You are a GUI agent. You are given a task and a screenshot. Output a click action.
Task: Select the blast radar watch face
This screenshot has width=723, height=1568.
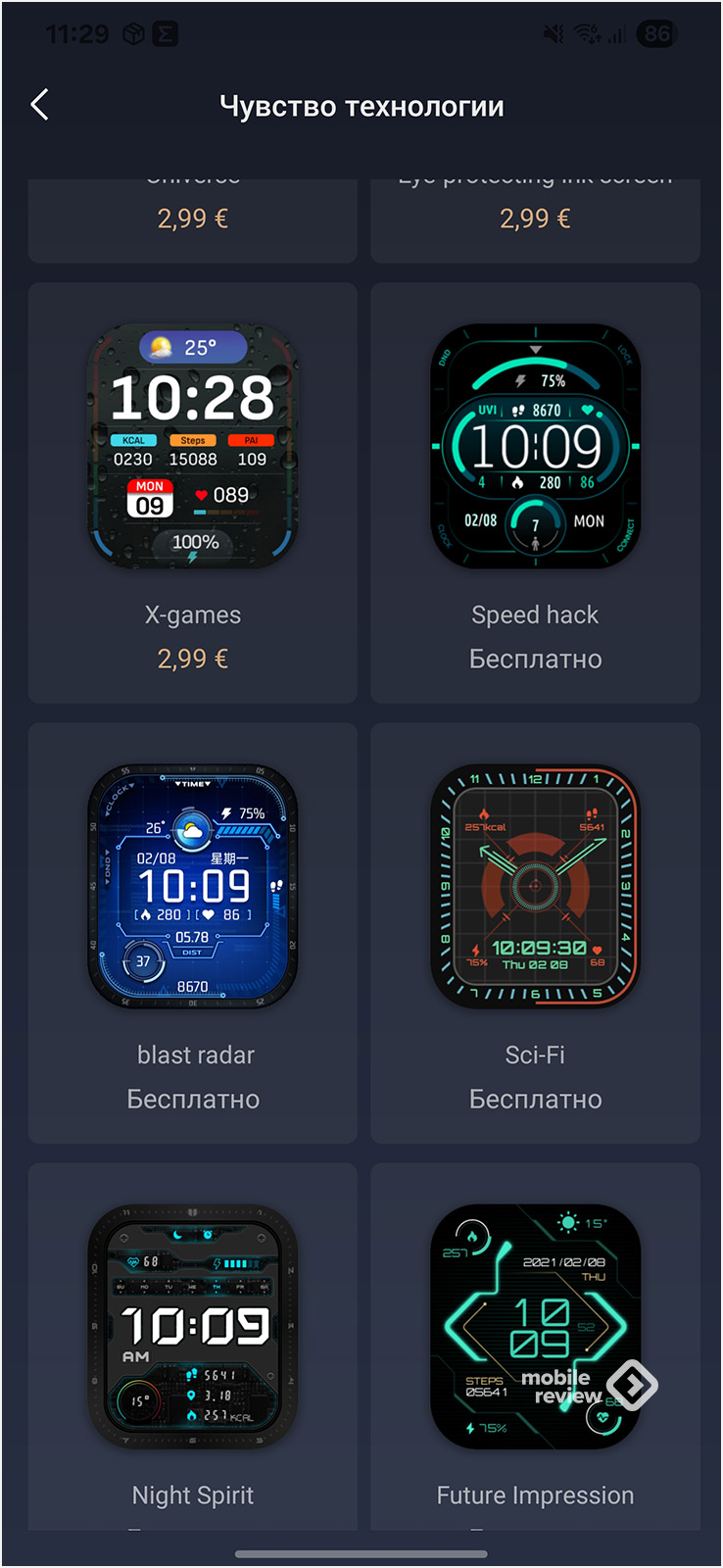pos(193,933)
